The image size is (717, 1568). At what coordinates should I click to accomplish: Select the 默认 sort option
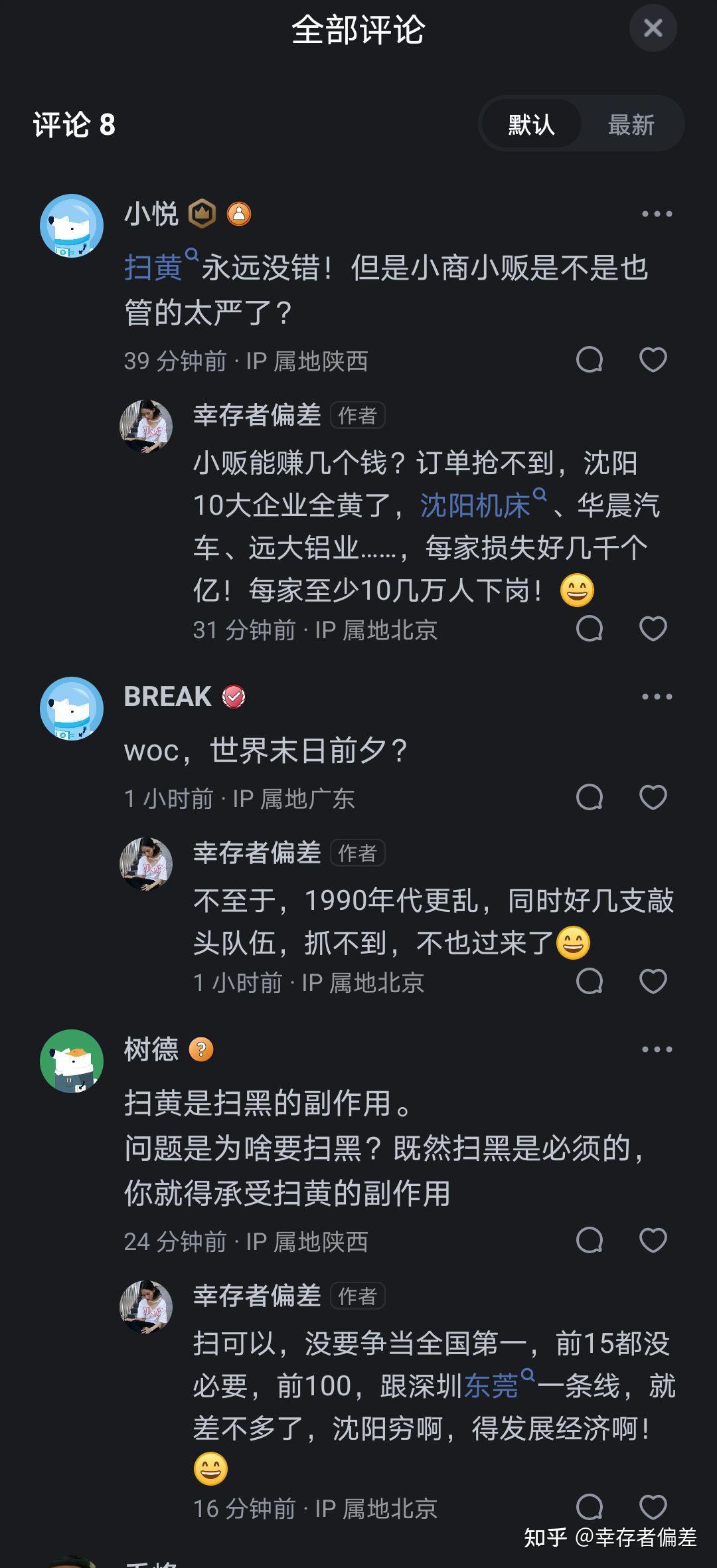coord(531,124)
